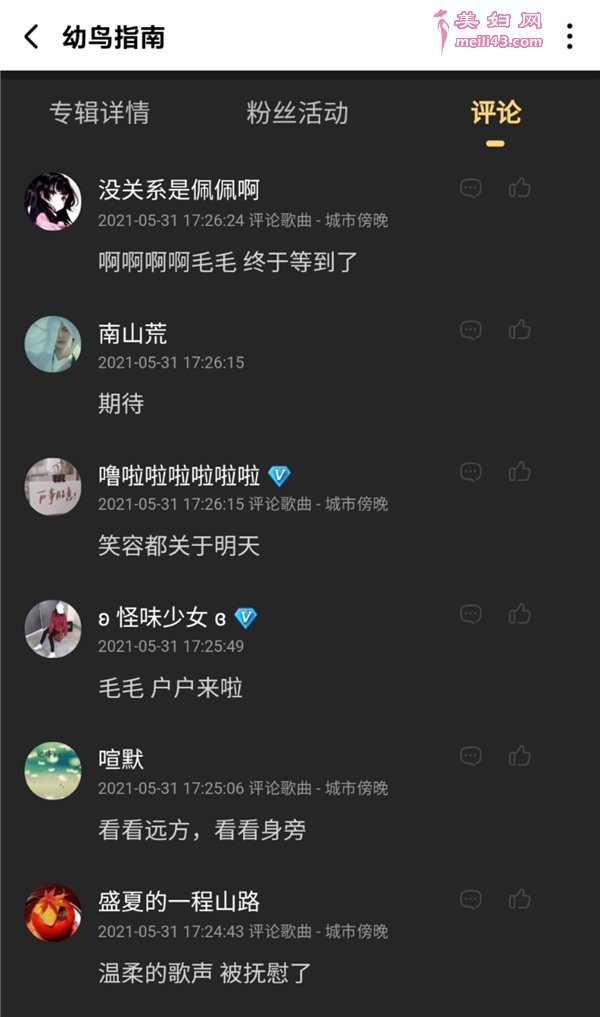Reply to 喧默's comment
Image resolution: width=600 pixels, height=1017 pixels.
pos(471,756)
